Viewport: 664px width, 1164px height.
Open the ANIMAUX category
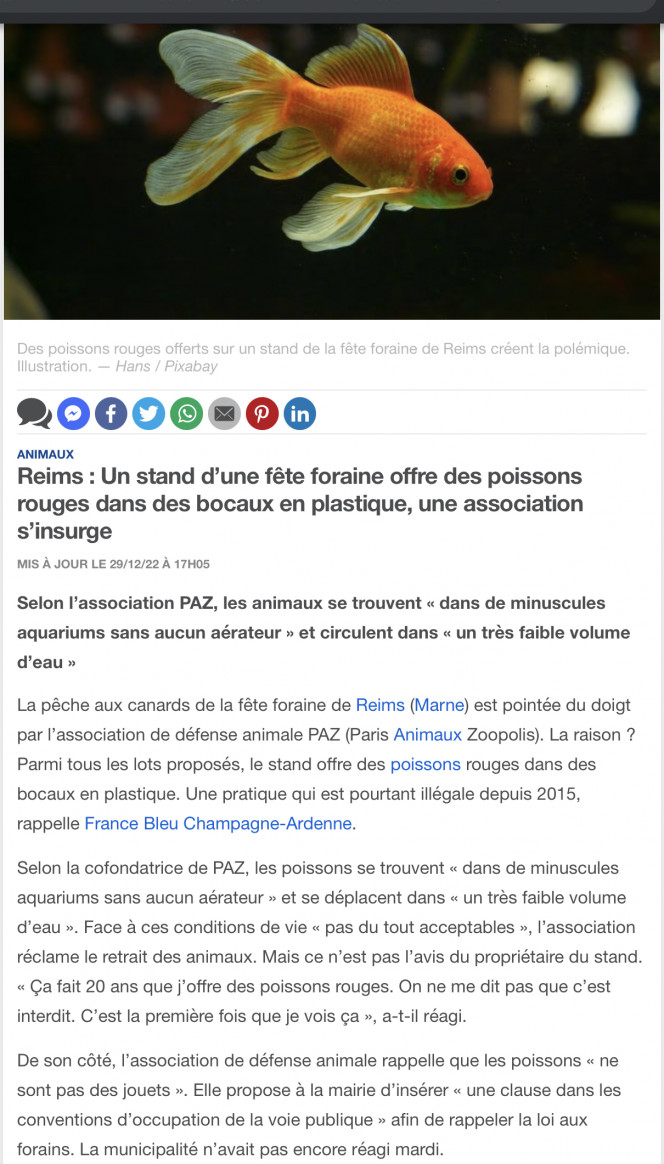[45, 454]
